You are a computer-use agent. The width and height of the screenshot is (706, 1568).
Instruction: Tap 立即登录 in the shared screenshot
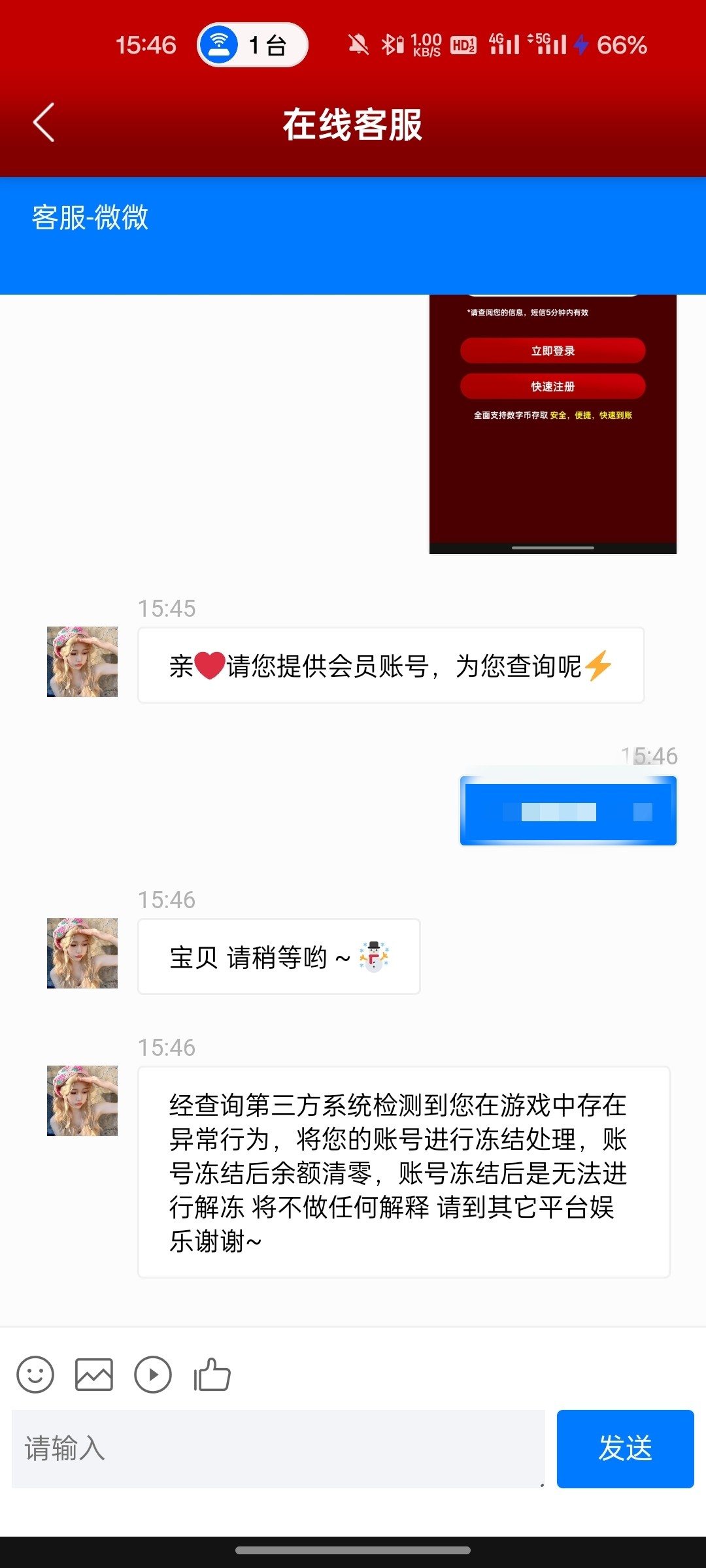coord(552,350)
